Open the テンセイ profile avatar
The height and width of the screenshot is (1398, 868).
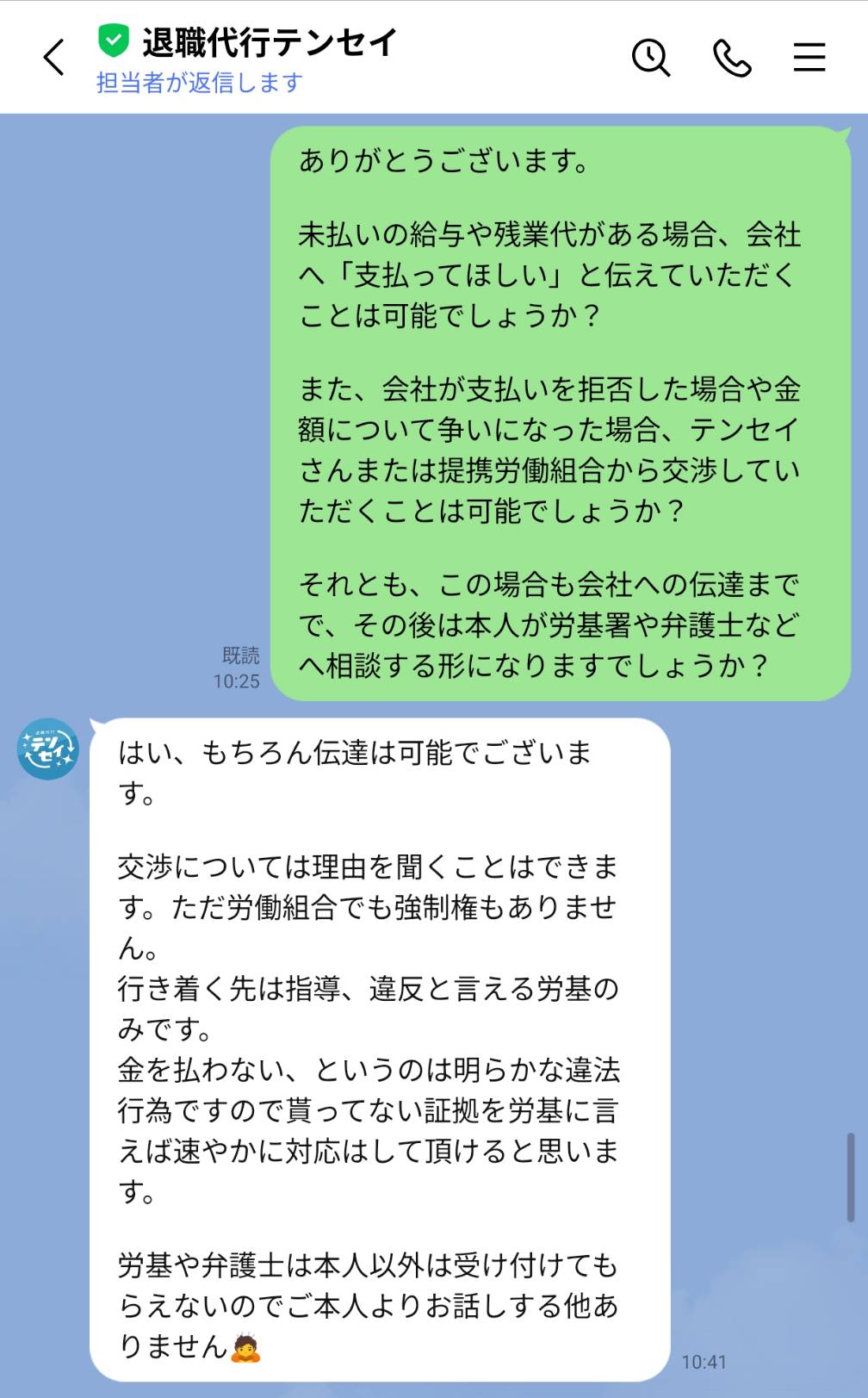48,749
